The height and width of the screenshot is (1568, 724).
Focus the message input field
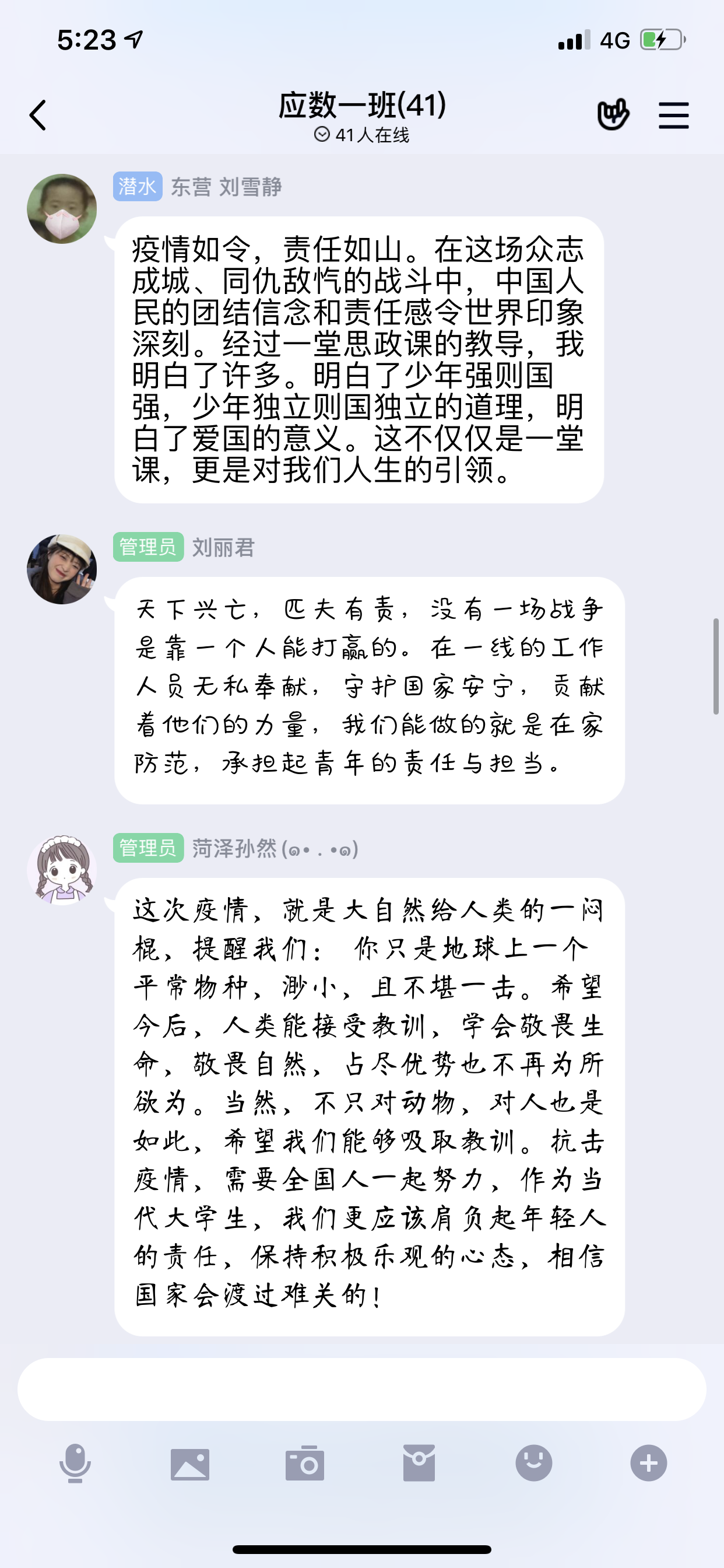coord(361,1389)
